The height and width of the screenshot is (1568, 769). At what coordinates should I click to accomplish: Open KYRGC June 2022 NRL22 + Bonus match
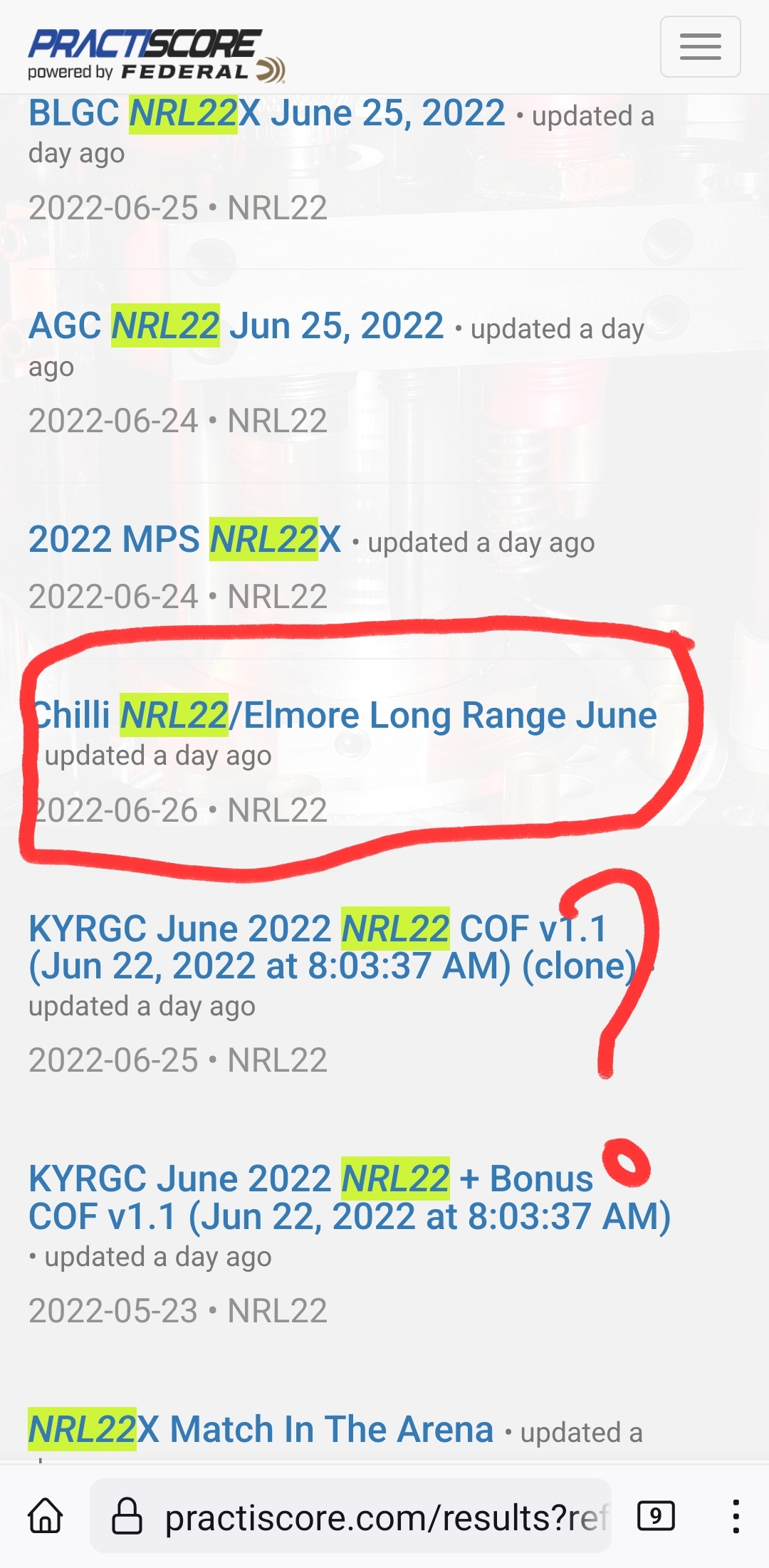point(349,1198)
